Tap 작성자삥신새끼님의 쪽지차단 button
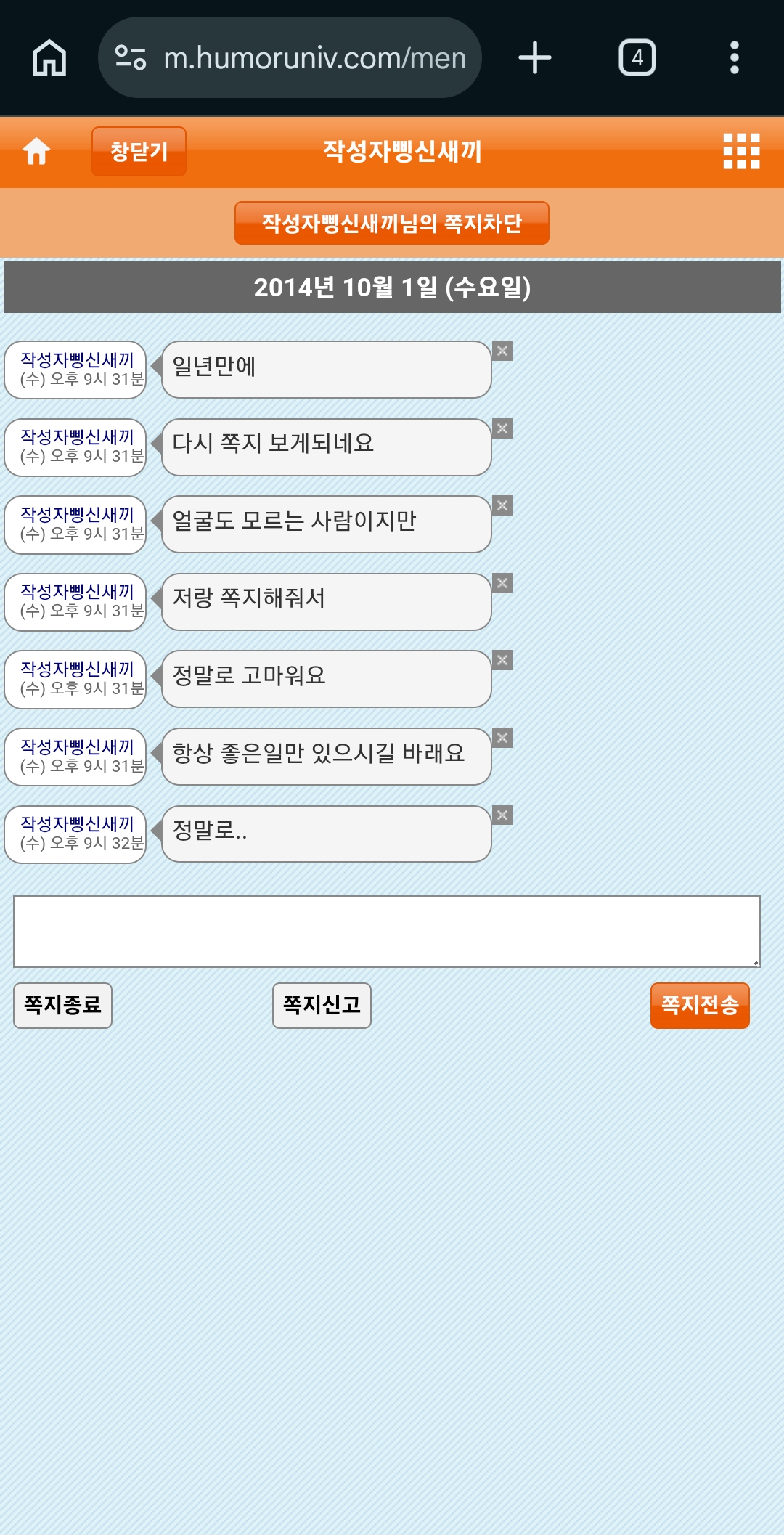This screenshot has width=784, height=1535. pyautogui.click(x=392, y=223)
